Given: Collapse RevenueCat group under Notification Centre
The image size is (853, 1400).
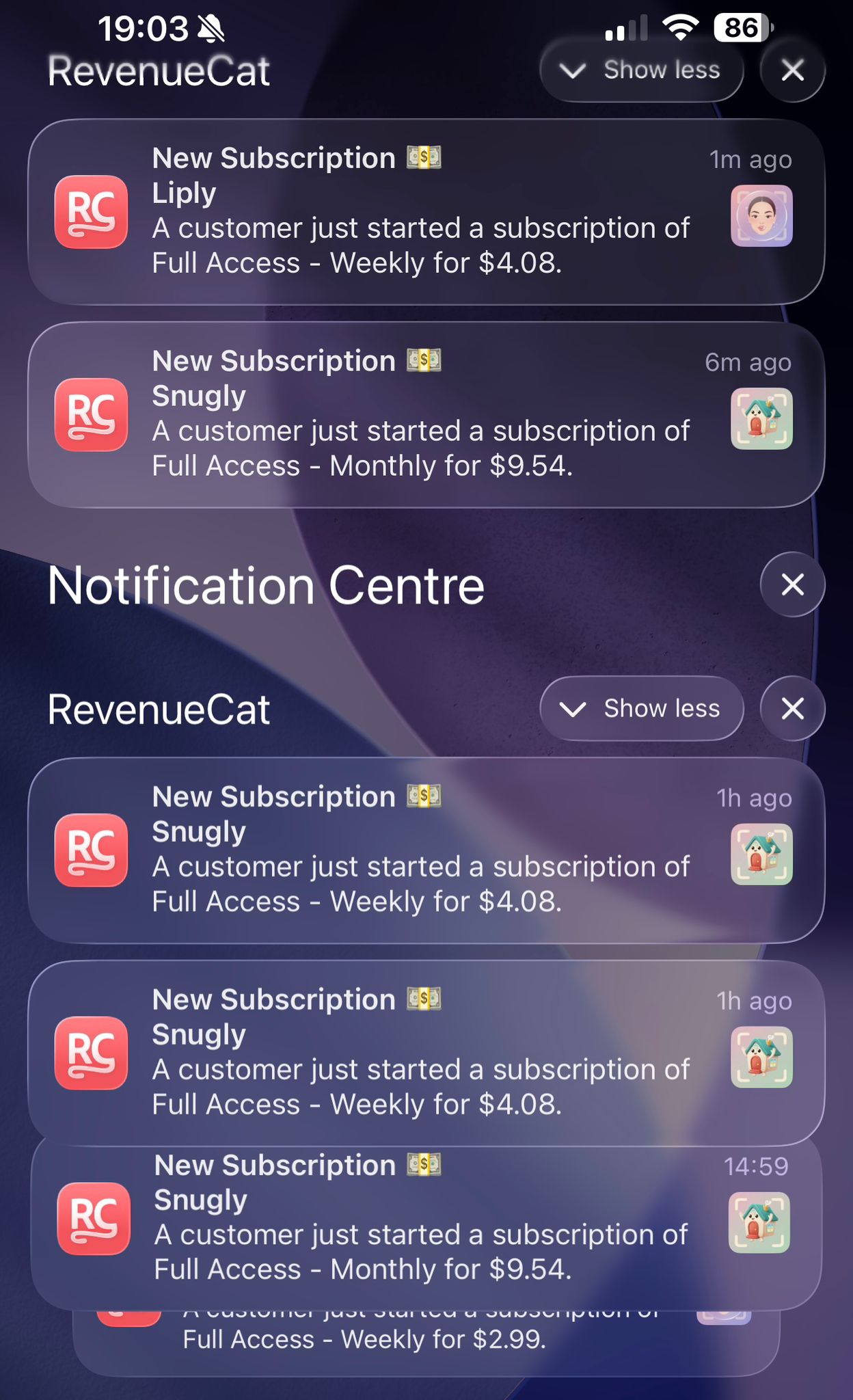Looking at the screenshot, I should [x=641, y=708].
